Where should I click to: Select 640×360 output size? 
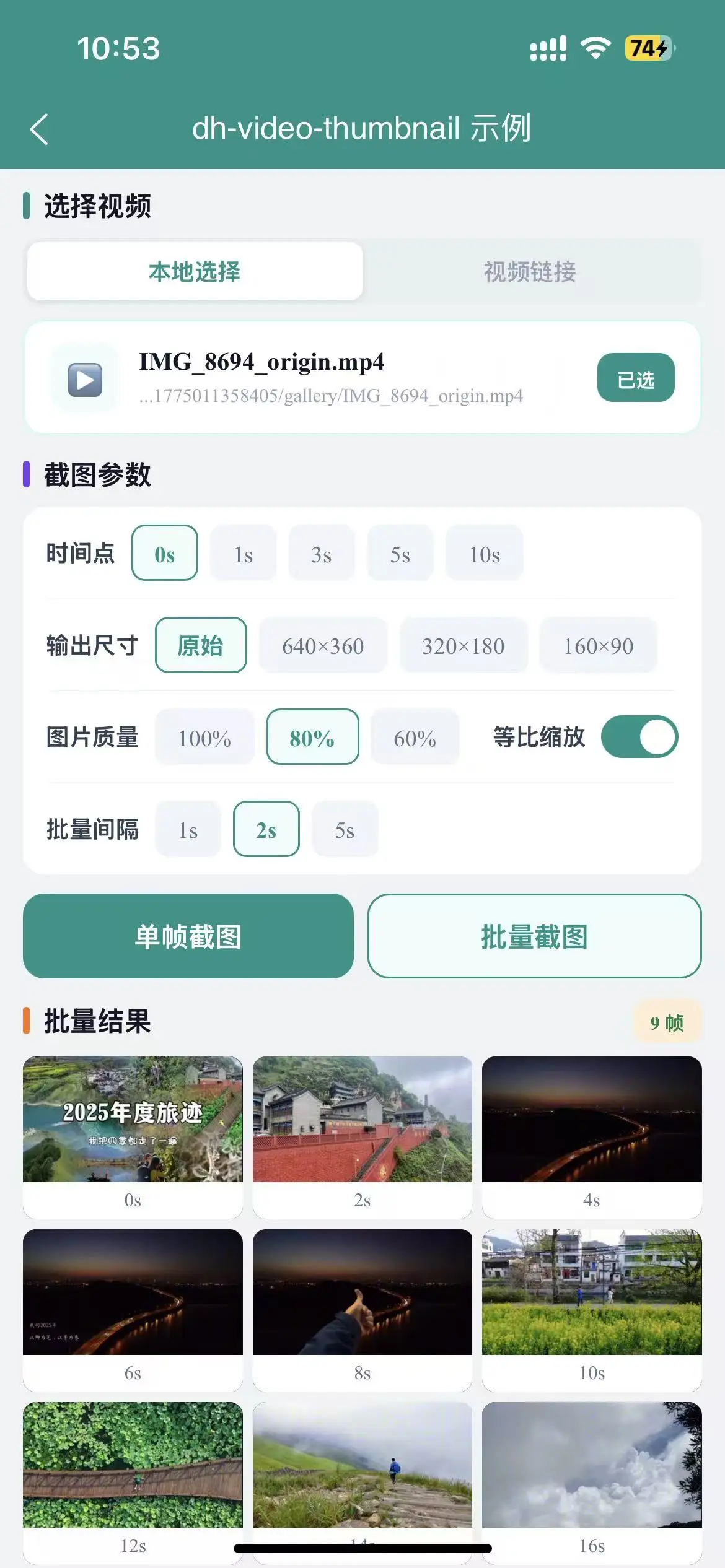323,646
